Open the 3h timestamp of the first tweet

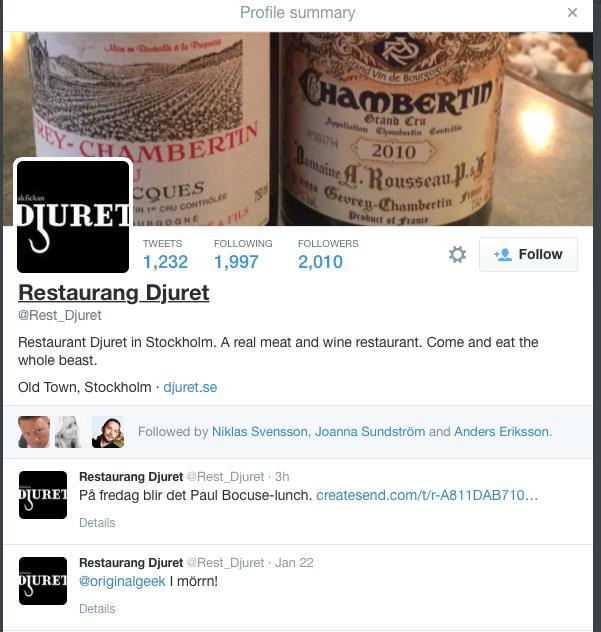282,477
